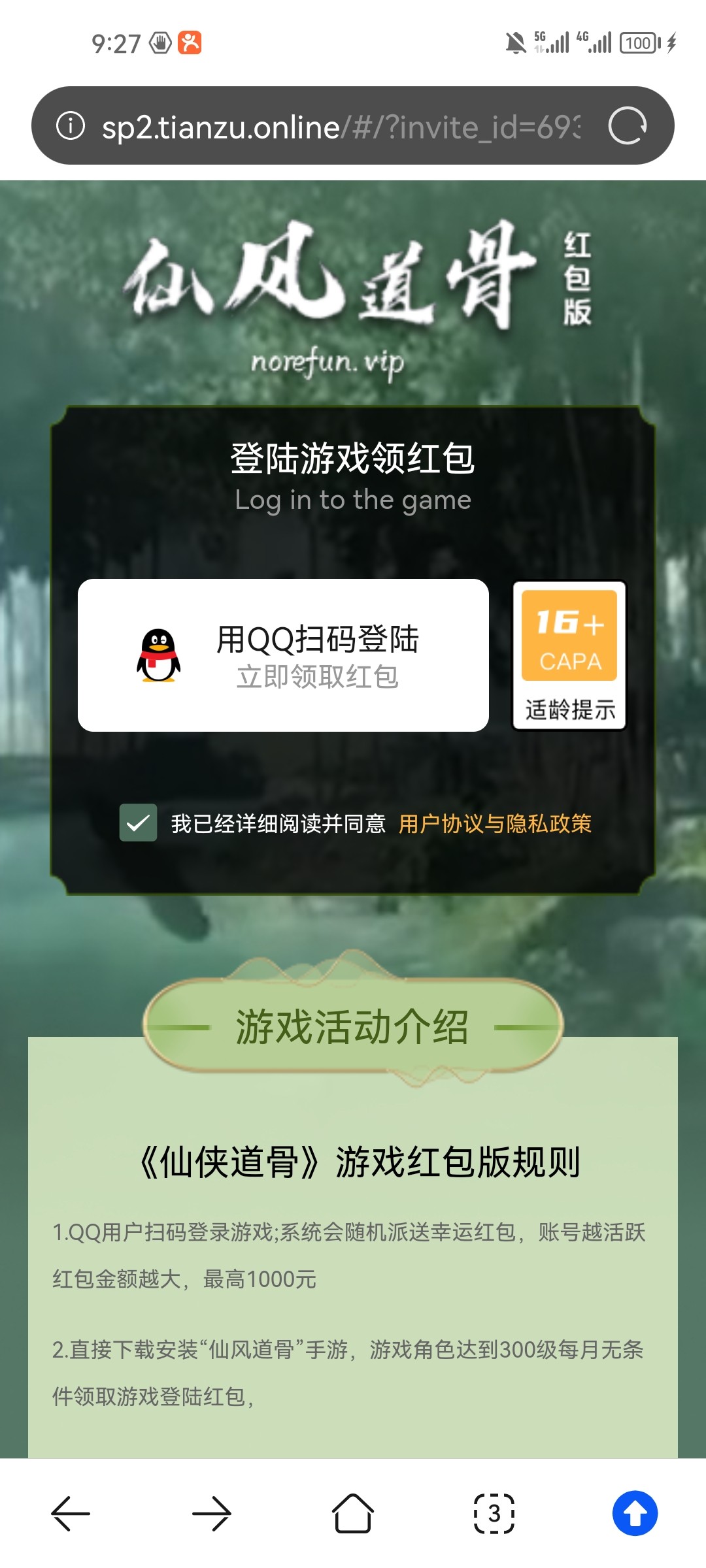Go back to the previous page
Viewport: 706px width, 1568px height.
[71, 1513]
